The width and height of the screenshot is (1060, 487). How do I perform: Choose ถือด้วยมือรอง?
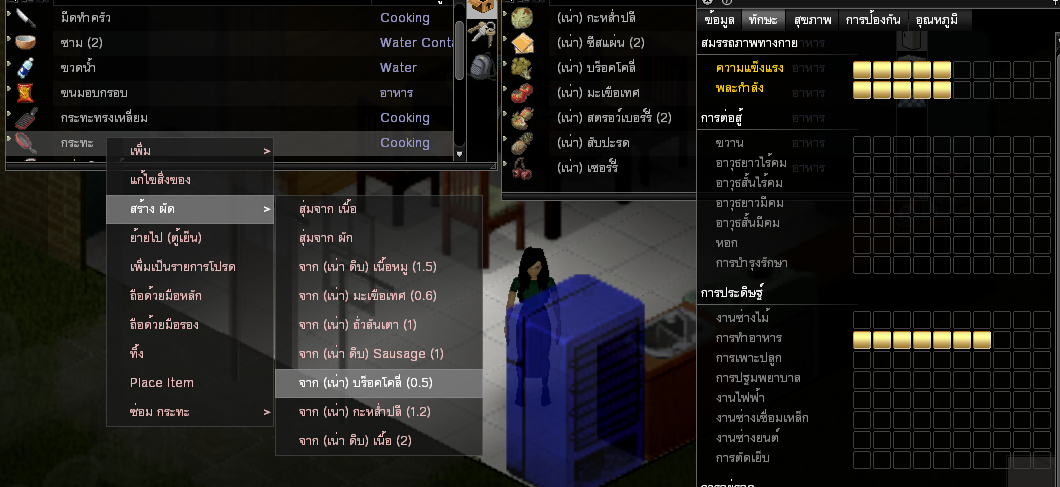coord(189,325)
